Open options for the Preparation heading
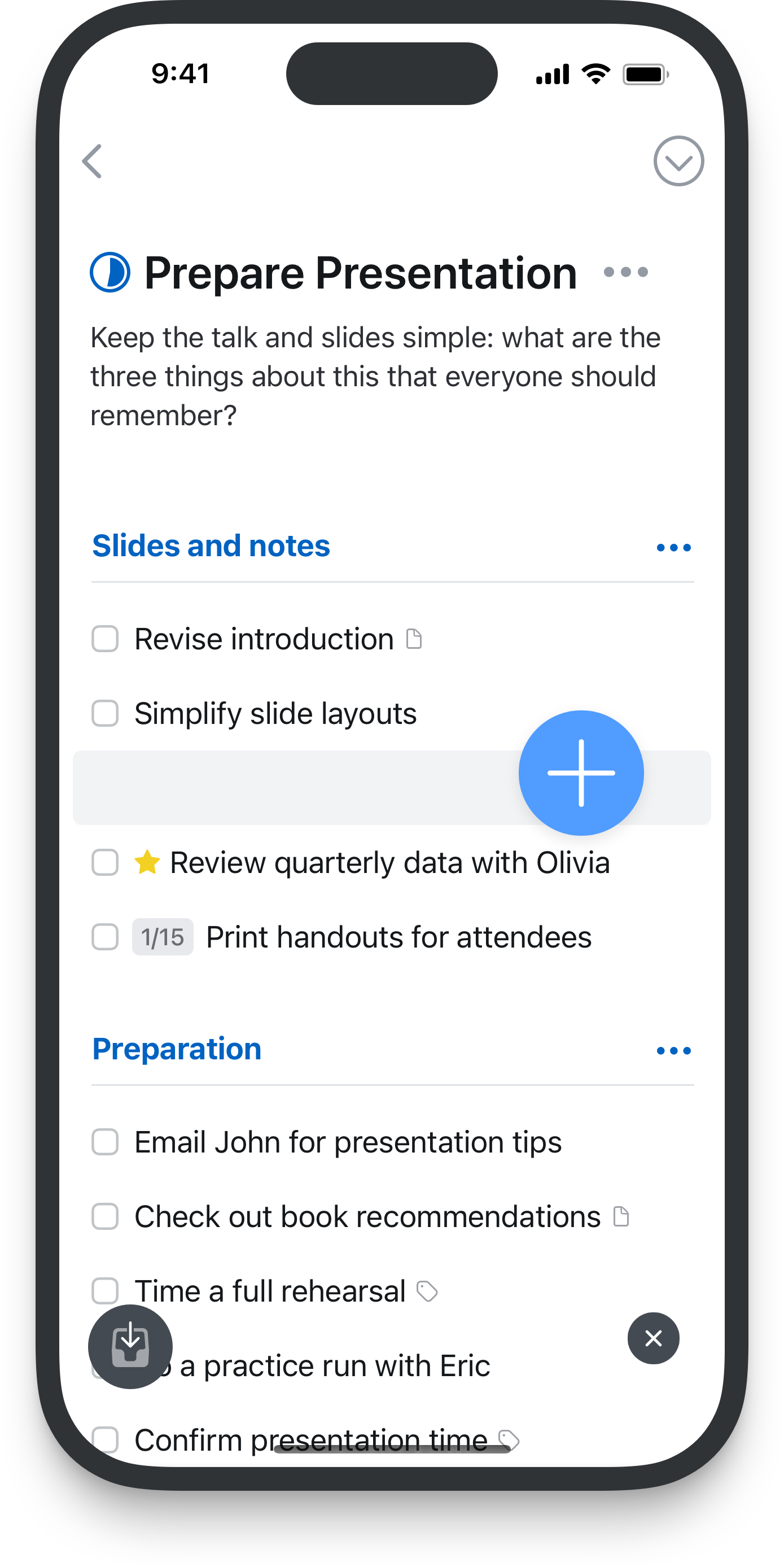The image size is (784, 1567). (x=673, y=1050)
